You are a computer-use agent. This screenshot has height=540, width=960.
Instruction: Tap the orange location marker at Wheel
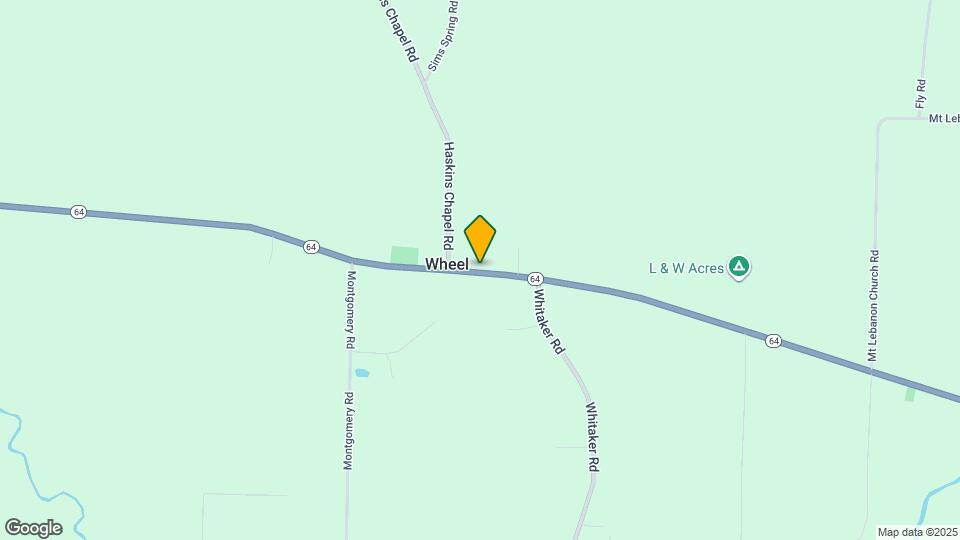pos(480,238)
